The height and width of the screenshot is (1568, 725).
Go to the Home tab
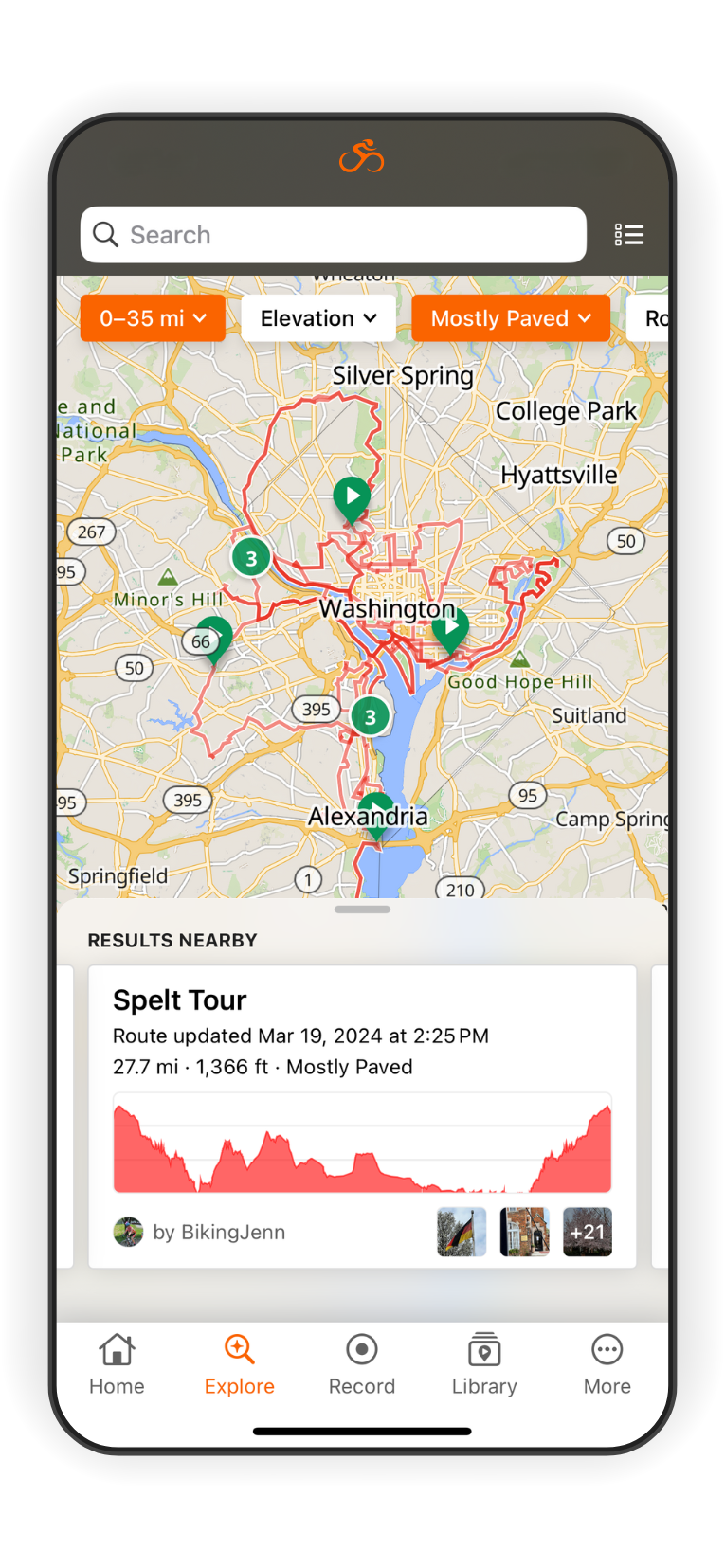[x=117, y=1364]
